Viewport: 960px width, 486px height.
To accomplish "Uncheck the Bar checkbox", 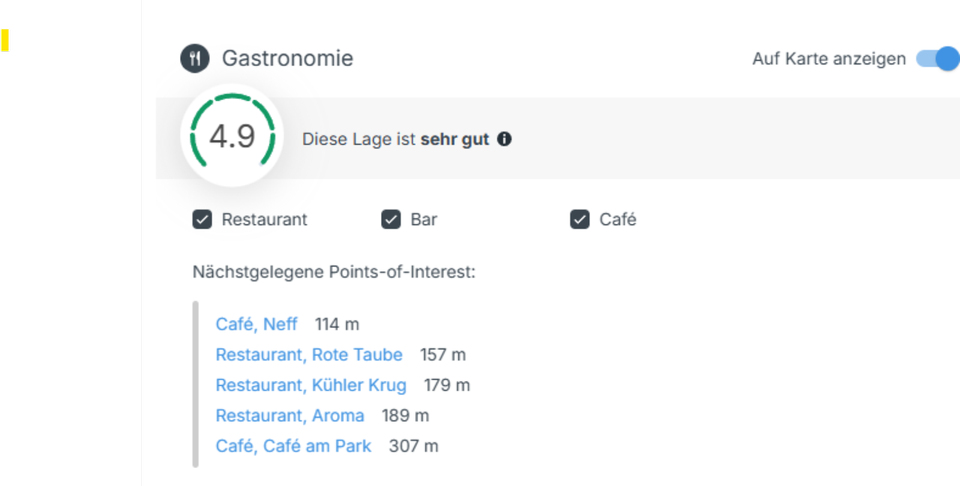I will 391,219.
